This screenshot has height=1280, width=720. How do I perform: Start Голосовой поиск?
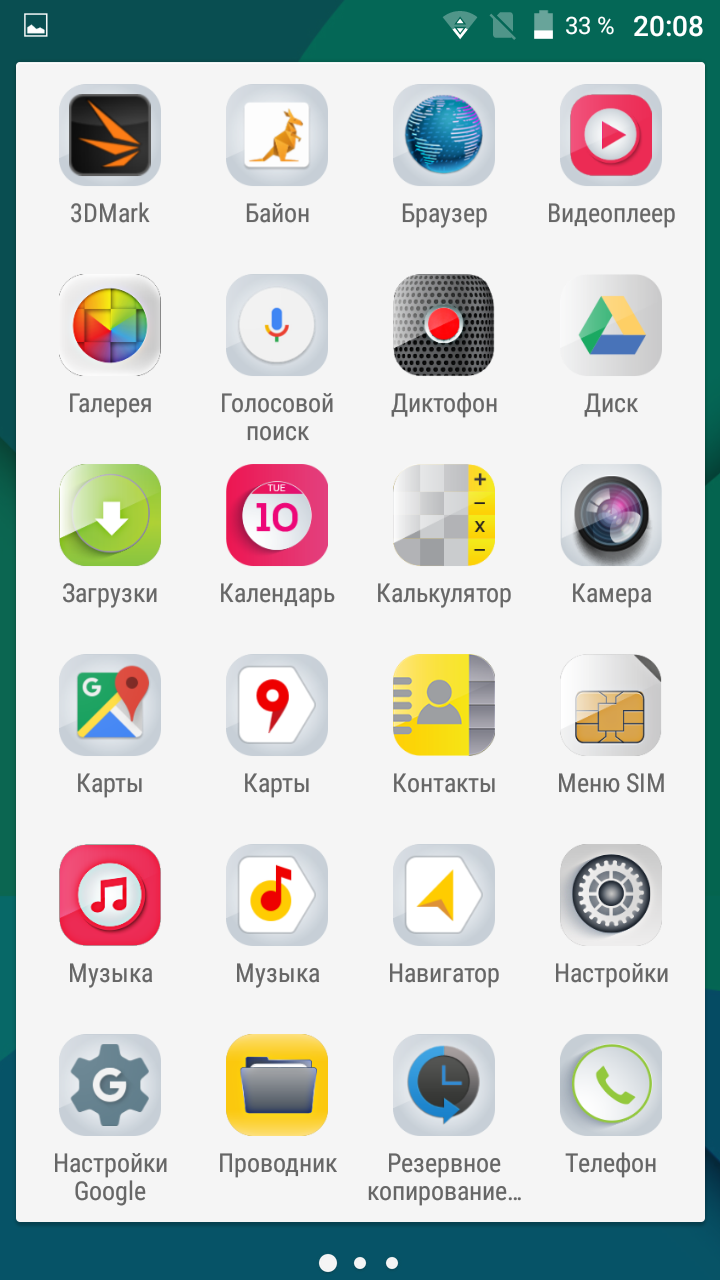277,325
